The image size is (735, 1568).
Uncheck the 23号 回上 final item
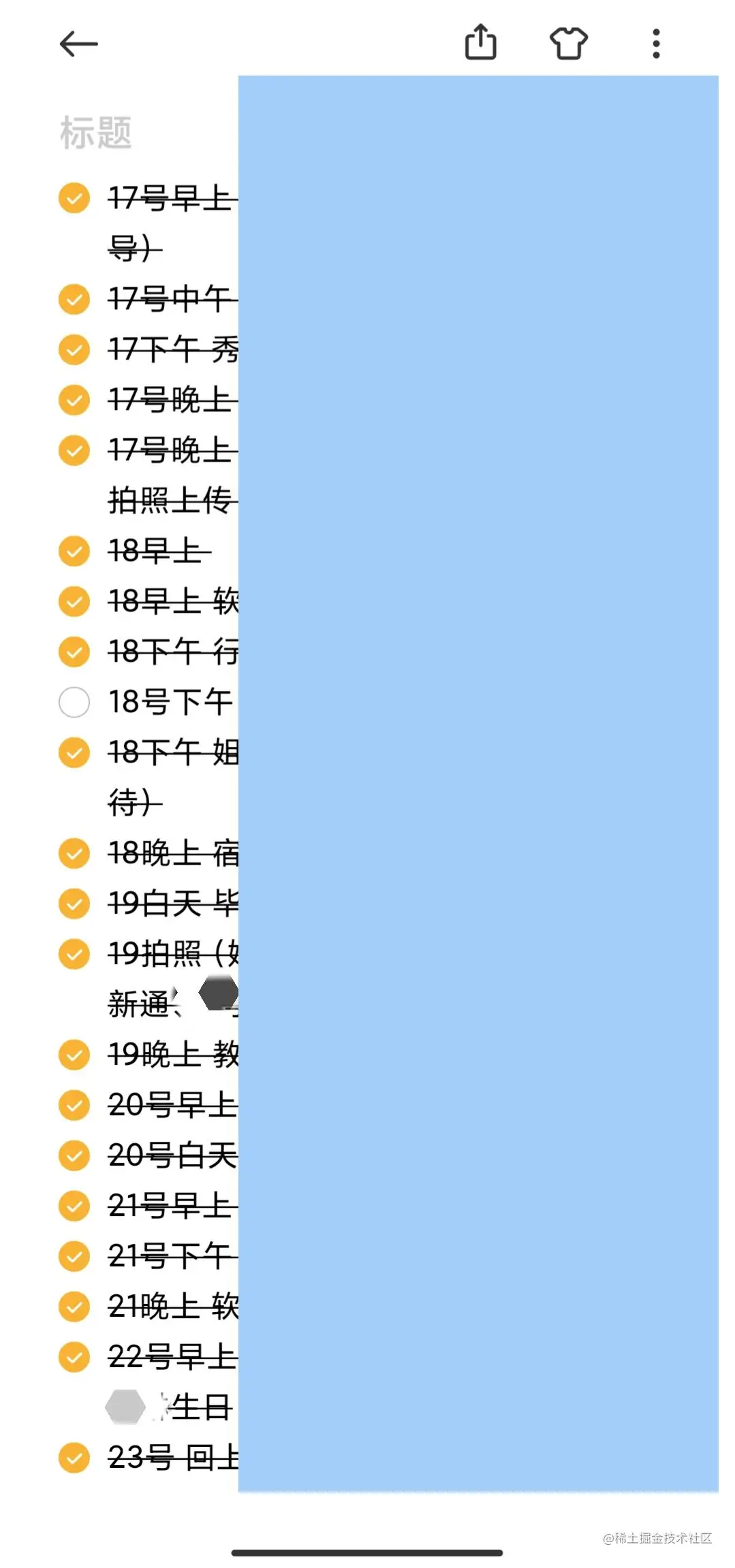73,1458
